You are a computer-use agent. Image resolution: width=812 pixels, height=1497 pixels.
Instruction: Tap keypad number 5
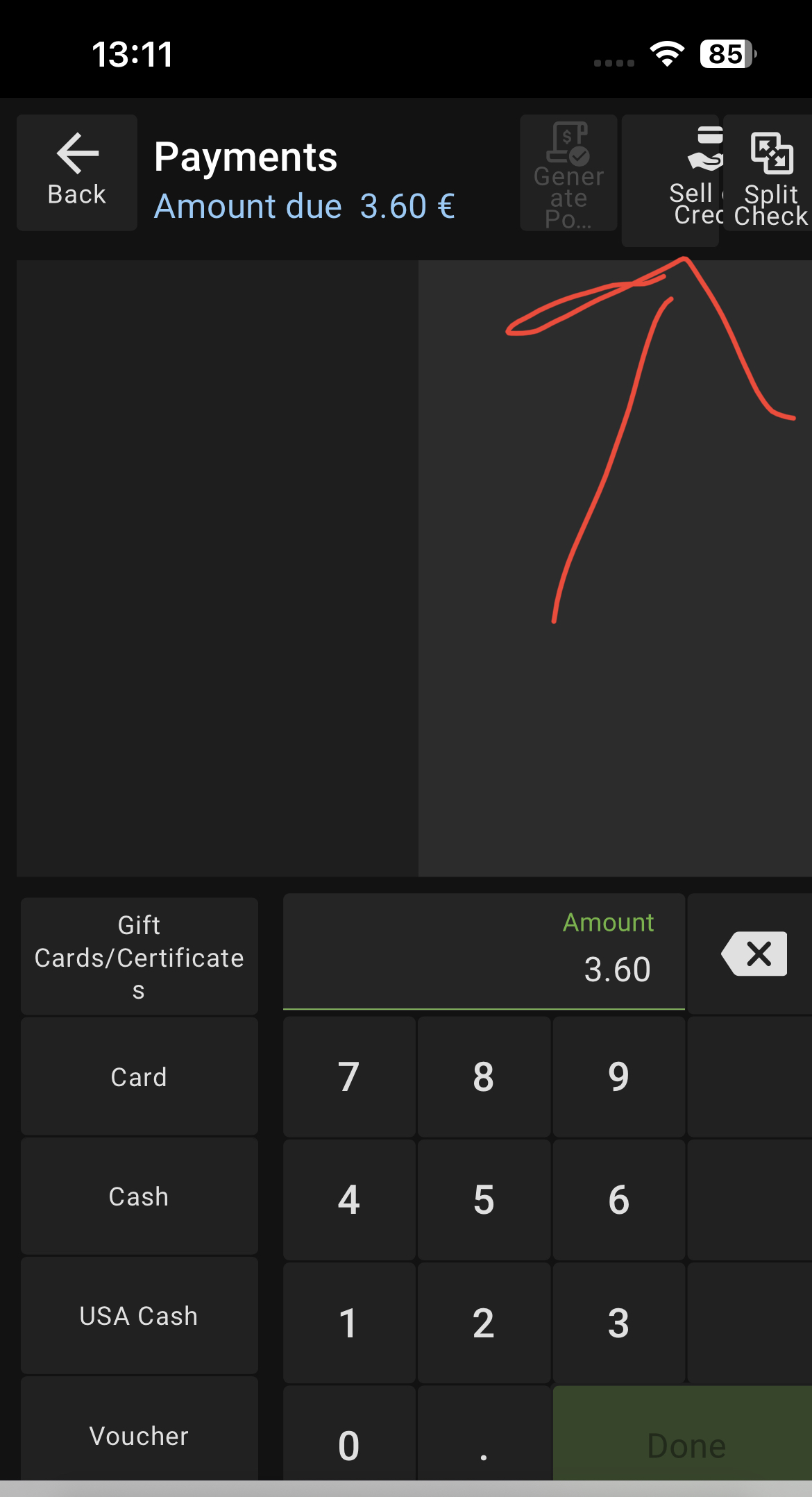click(484, 1199)
